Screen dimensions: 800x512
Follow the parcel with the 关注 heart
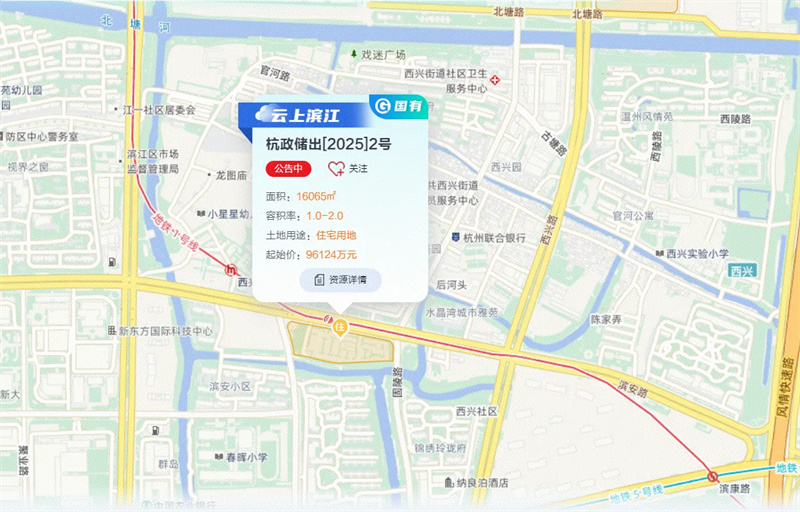coord(347,169)
